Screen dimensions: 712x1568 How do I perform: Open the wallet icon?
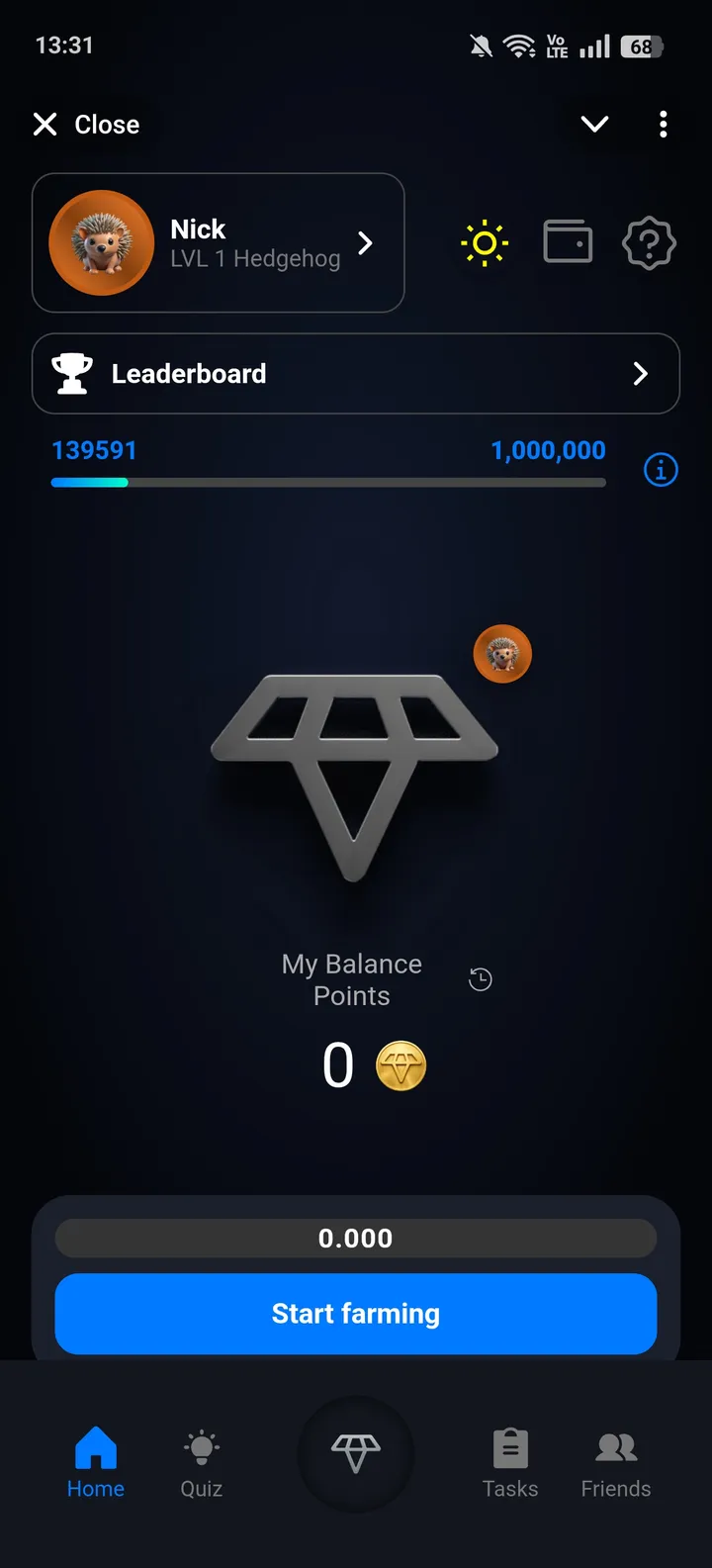tap(568, 242)
